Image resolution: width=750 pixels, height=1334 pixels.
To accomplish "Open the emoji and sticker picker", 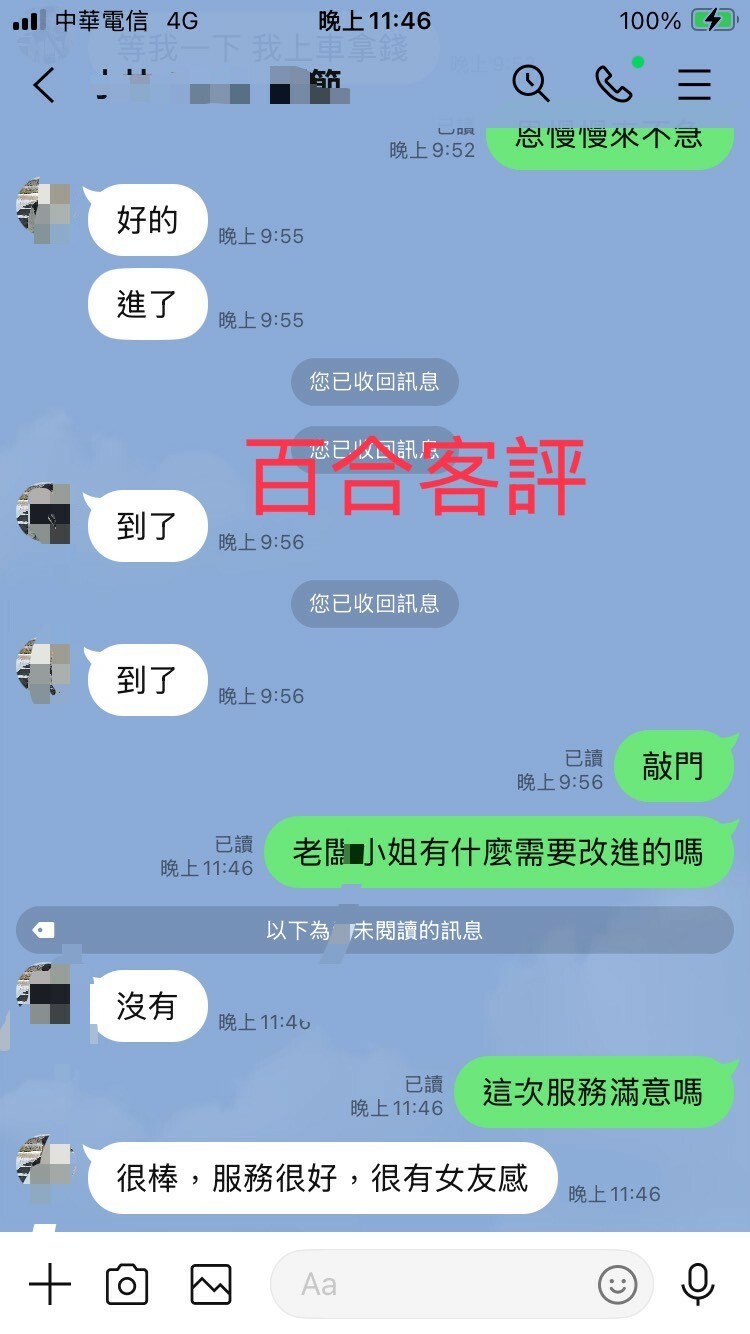I will pyautogui.click(x=617, y=1283).
